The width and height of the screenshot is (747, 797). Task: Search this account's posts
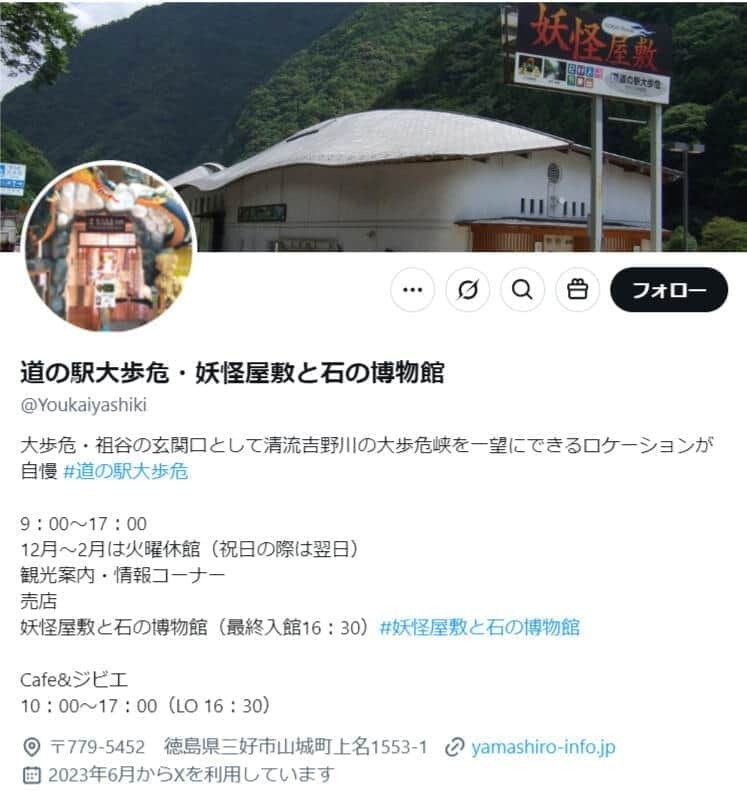521,290
